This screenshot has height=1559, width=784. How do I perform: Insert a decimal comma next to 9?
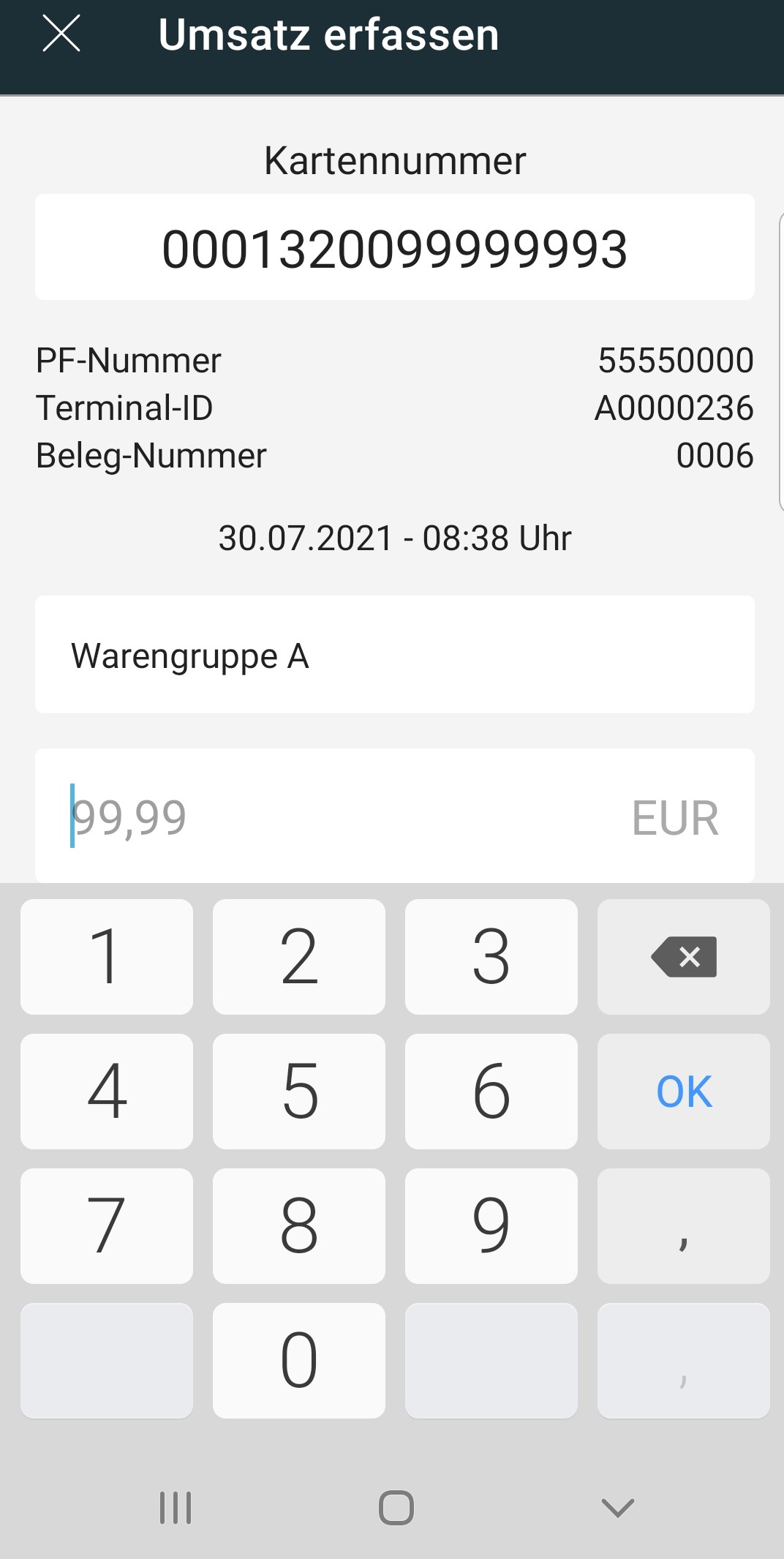click(683, 1225)
